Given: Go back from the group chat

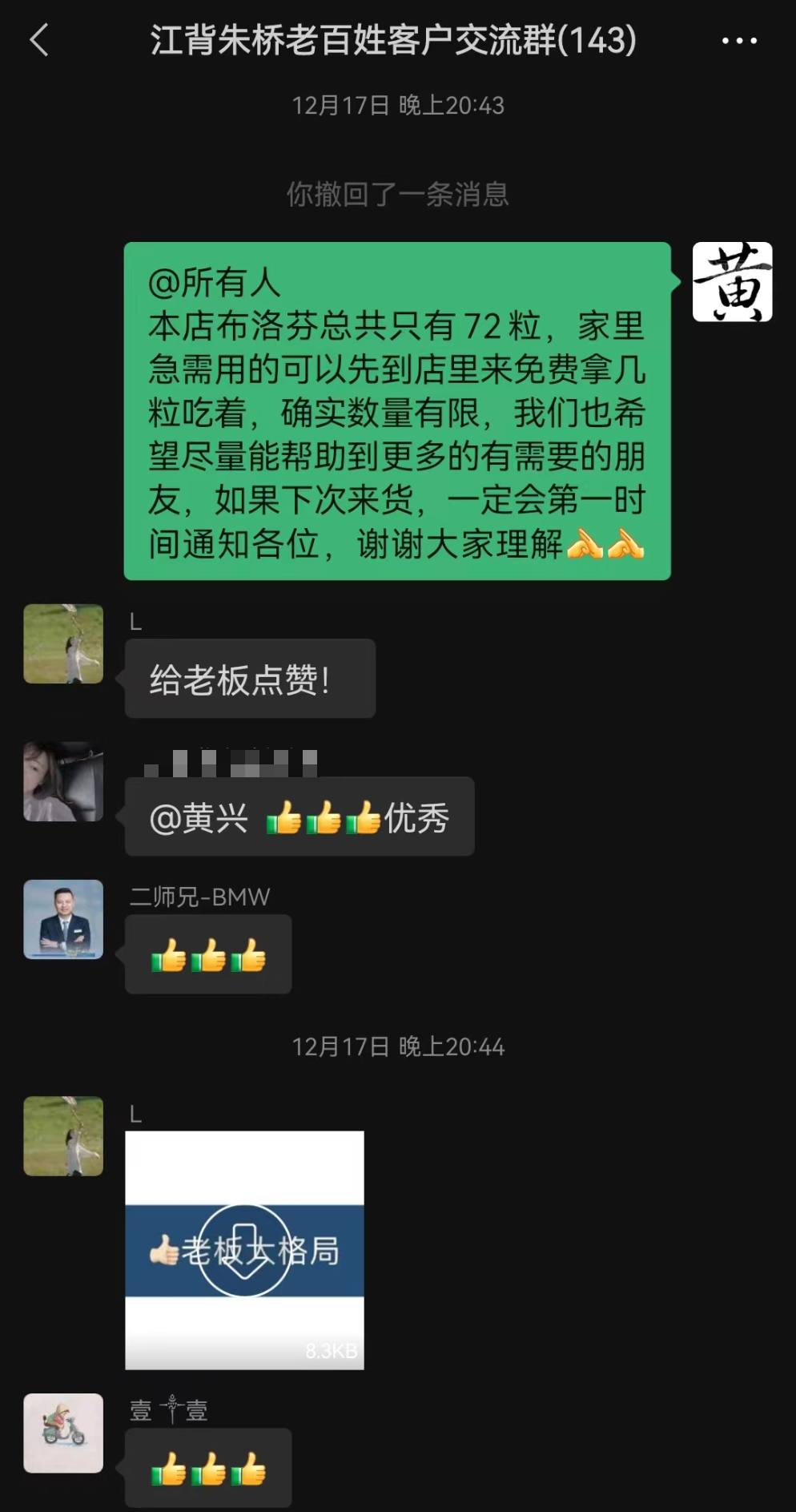Looking at the screenshot, I should pos(39,40).
